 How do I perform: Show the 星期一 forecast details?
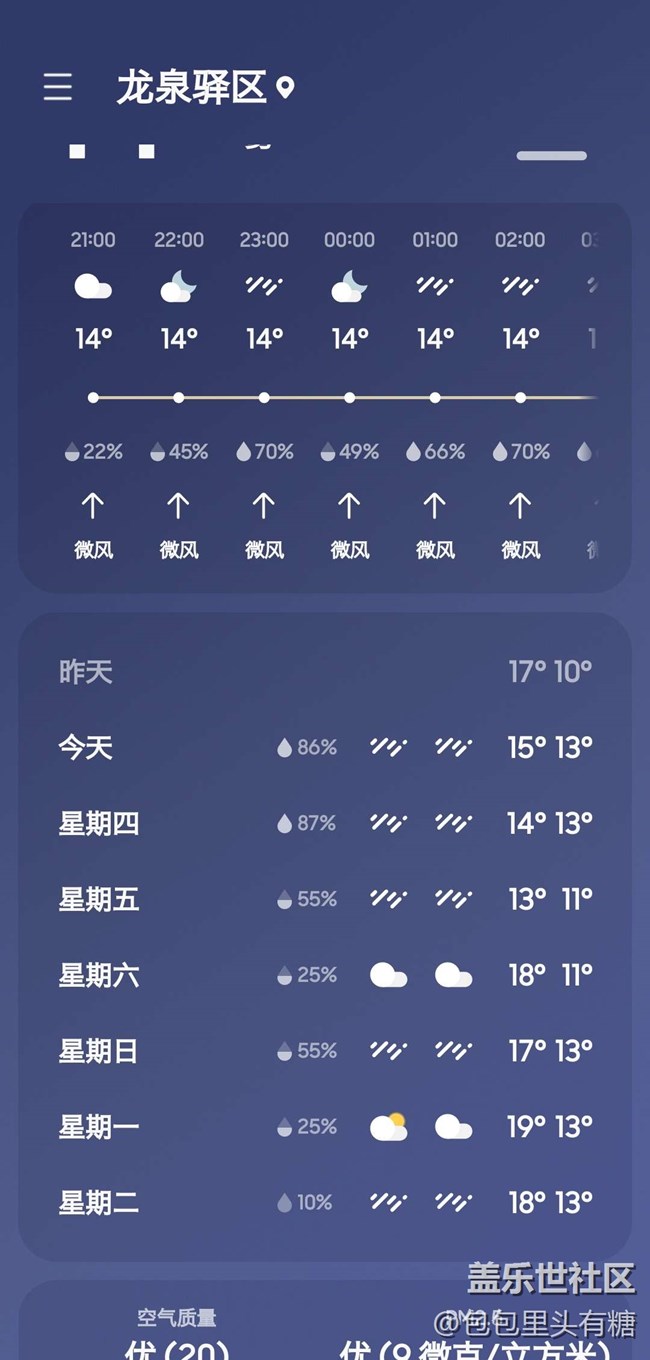coord(325,1127)
